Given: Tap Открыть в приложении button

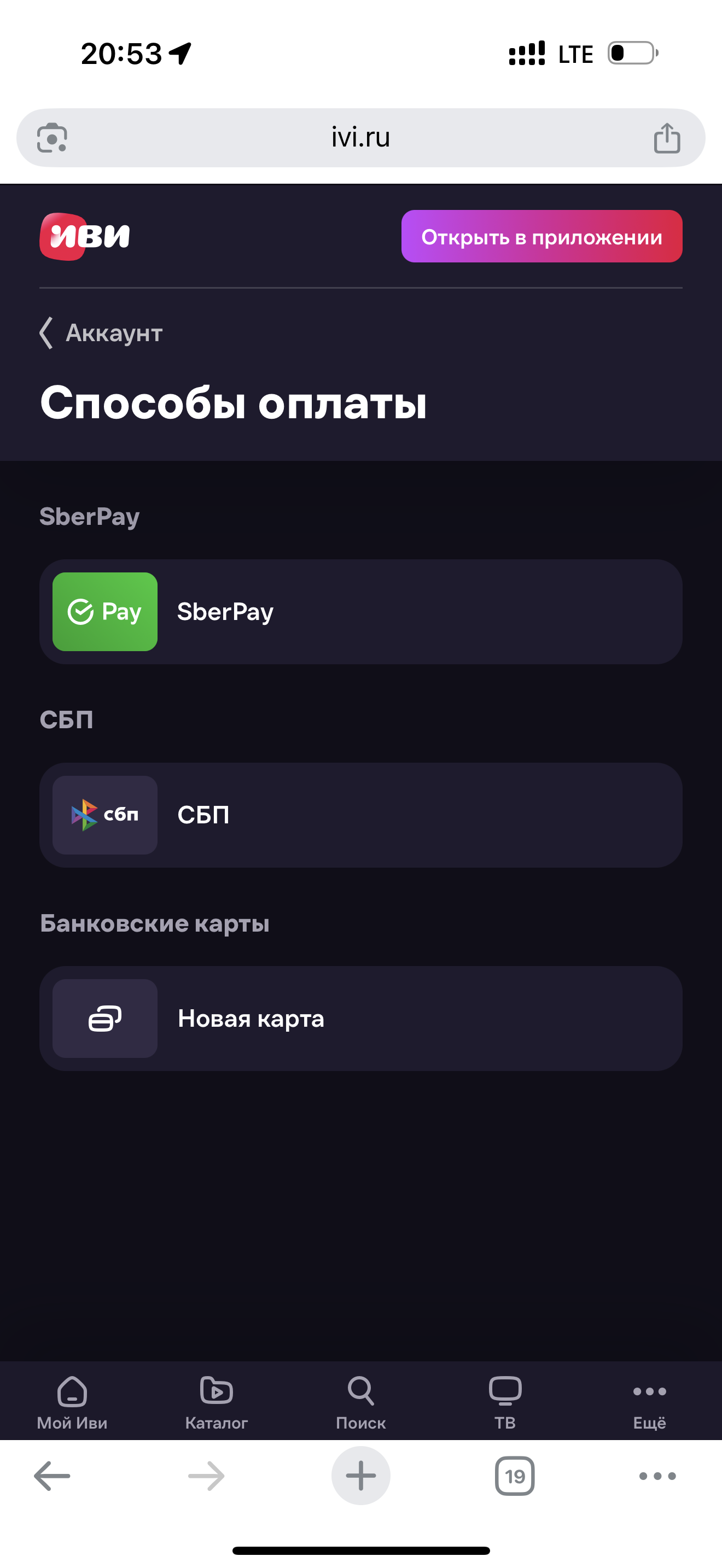Looking at the screenshot, I should point(541,236).
